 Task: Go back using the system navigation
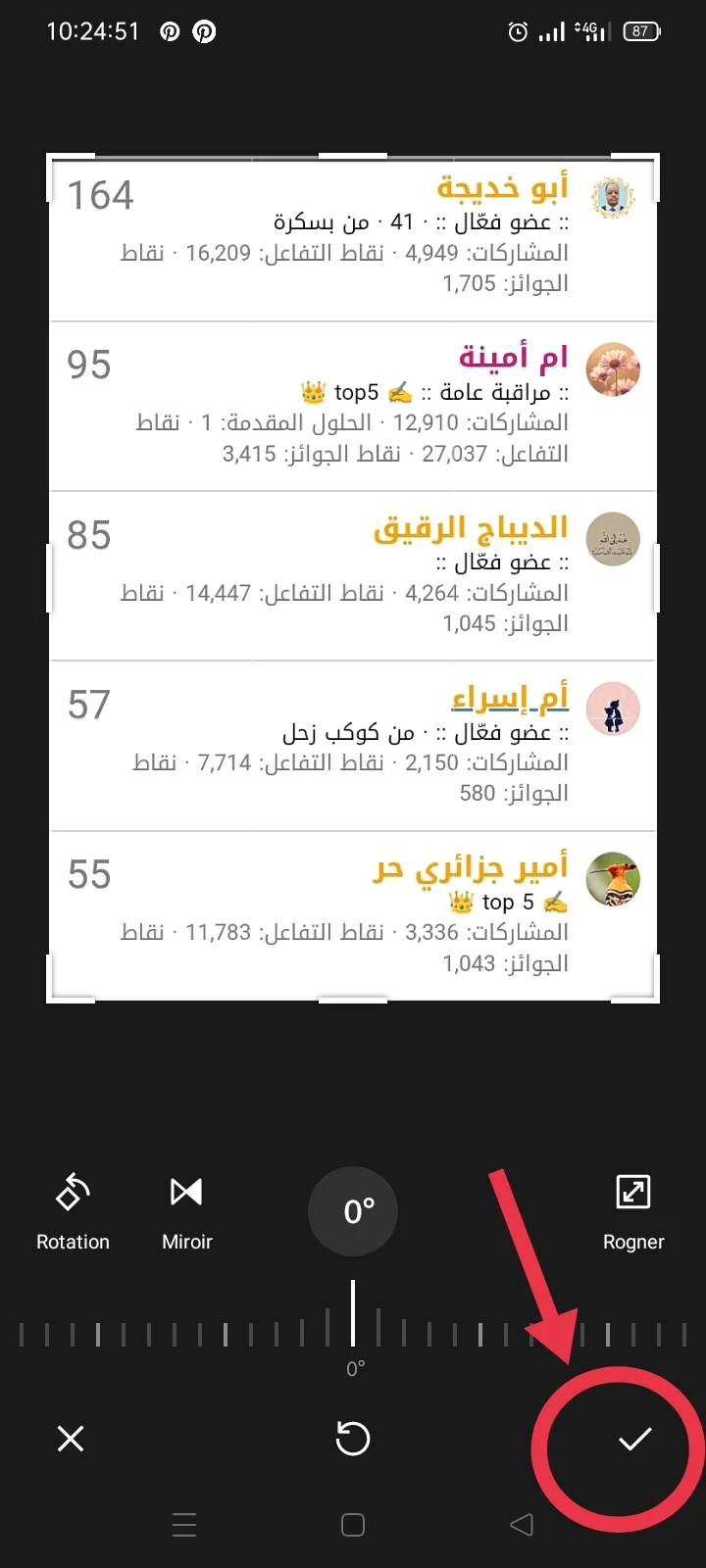tap(522, 1524)
